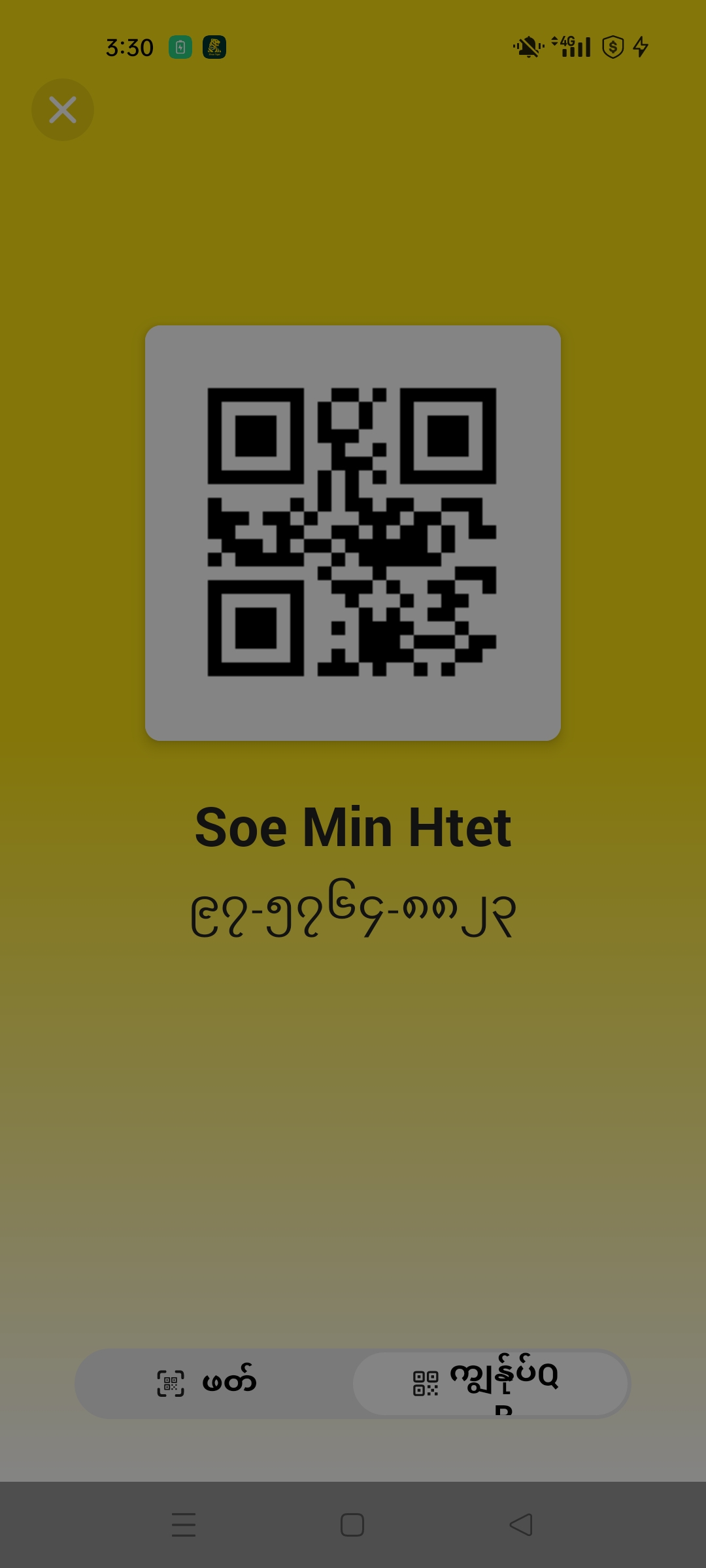Close the QR code screen
The width and height of the screenshot is (706, 1568).
click(x=63, y=110)
